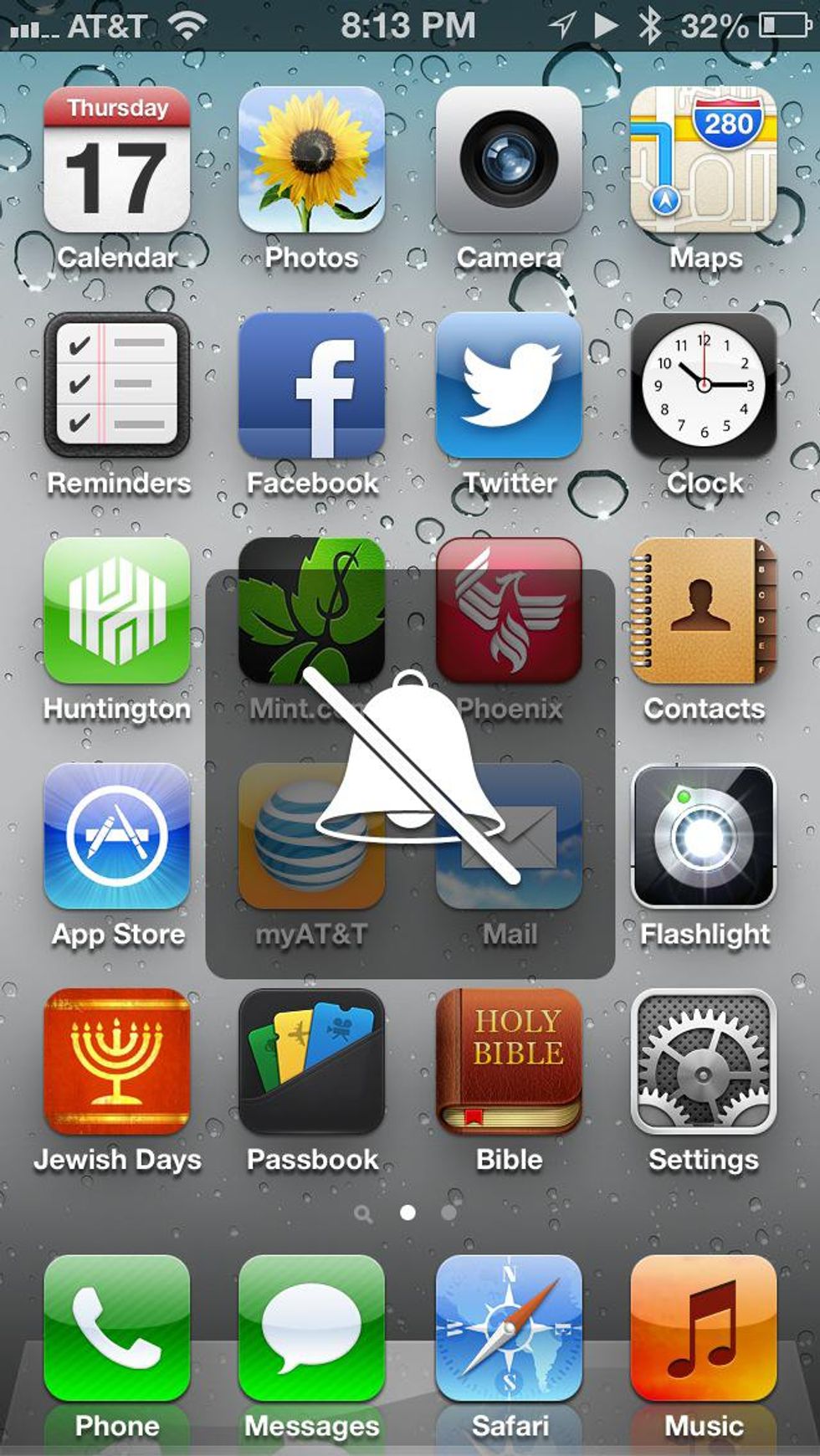The image size is (820, 1456).
Task: Open the Clock app
Action: coord(704,385)
